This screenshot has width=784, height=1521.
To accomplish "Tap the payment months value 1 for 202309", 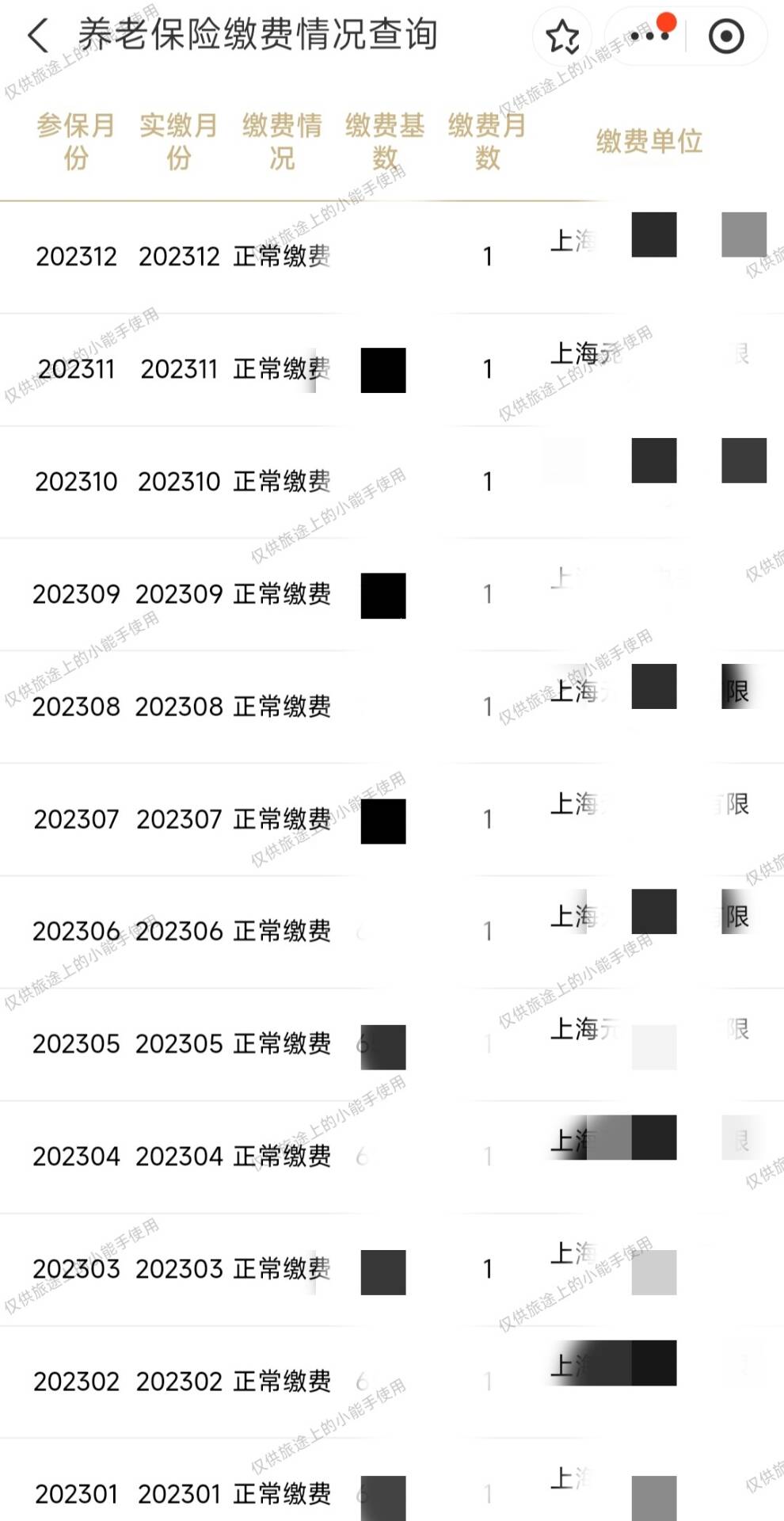I will (488, 593).
